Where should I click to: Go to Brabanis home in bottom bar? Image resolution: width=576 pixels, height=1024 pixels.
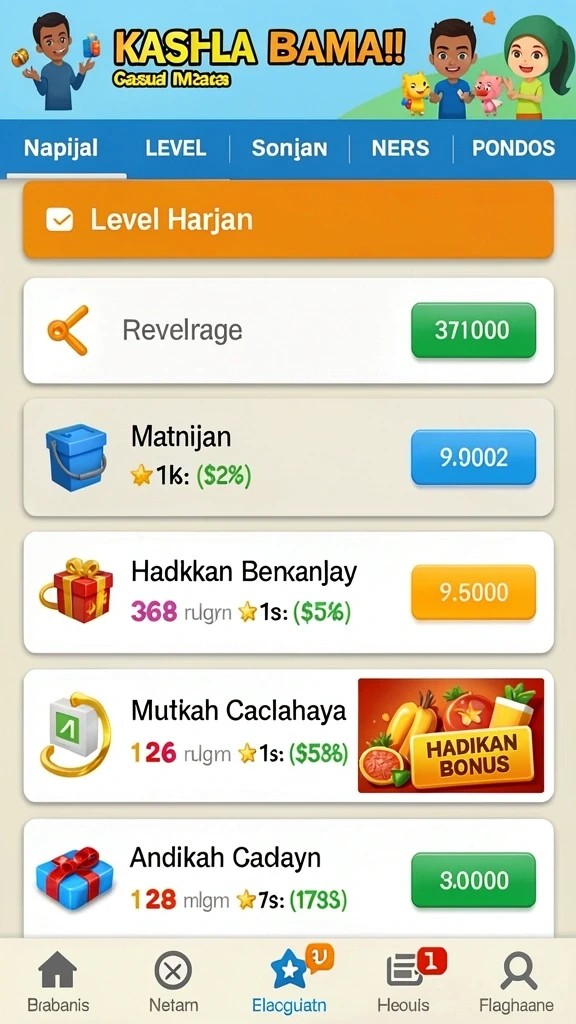(58, 981)
